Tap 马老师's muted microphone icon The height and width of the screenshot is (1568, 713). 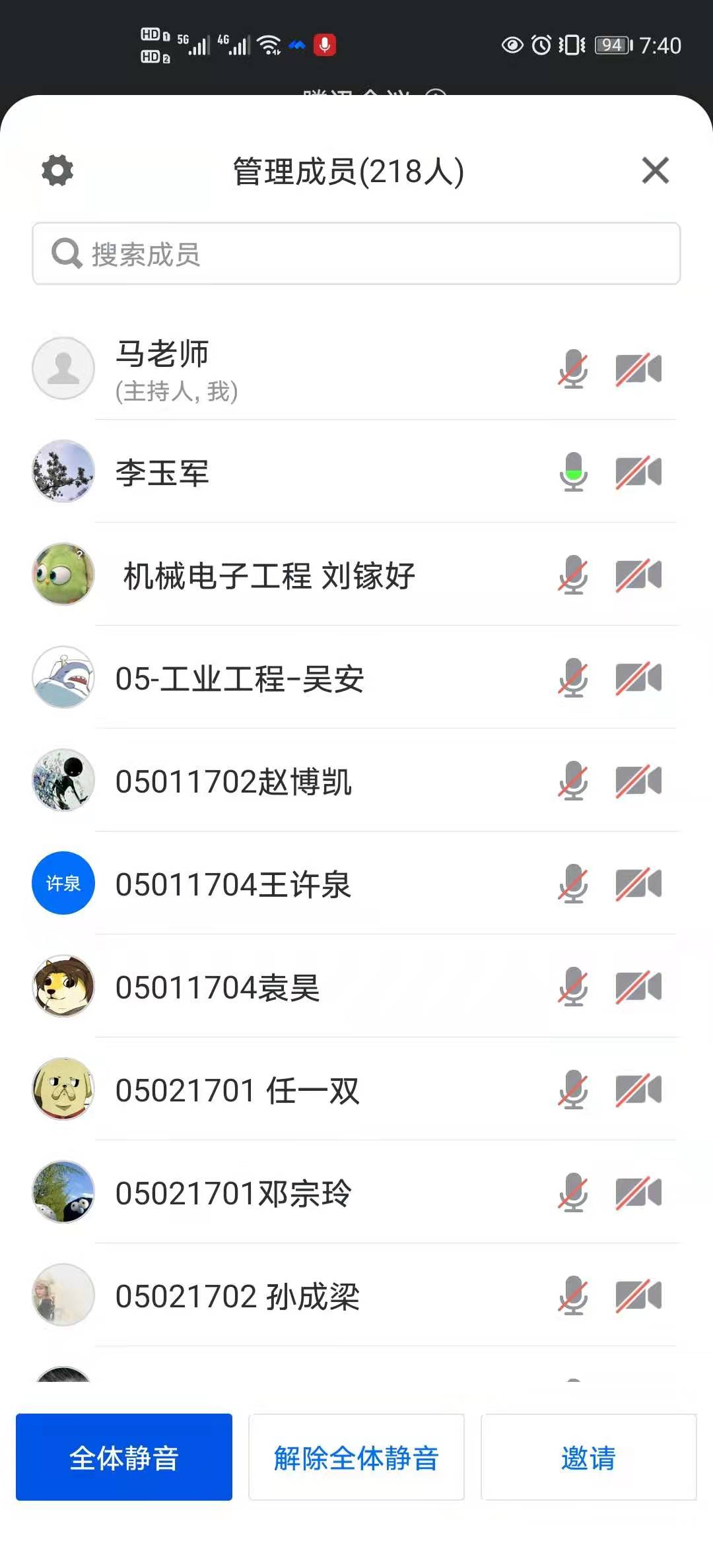pos(573,369)
